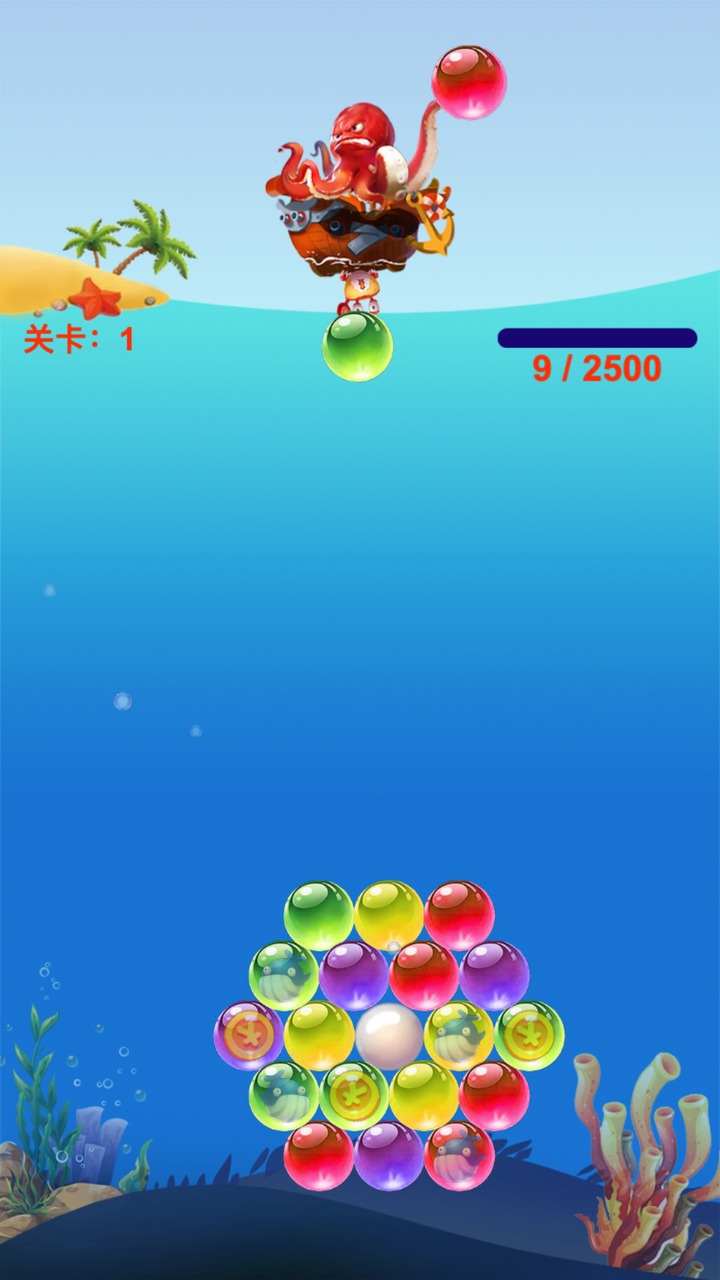This screenshot has height=1280, width=720.
Task: Target the yellow bubble containing a fish
Action: coord(459,1036)
